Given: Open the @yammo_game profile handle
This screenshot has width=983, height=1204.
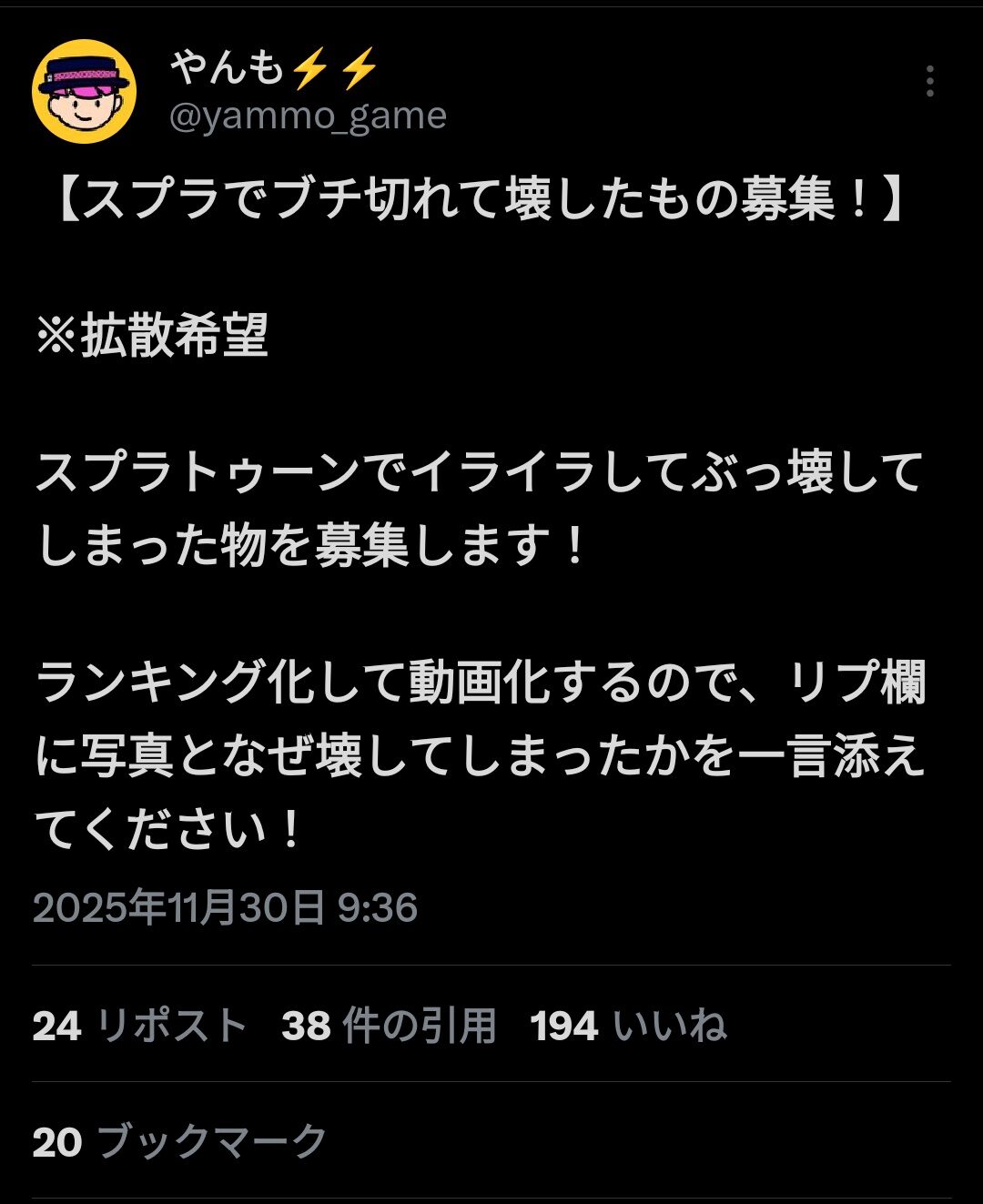Looking at the screenshot, I should click(x=308, y=116).
